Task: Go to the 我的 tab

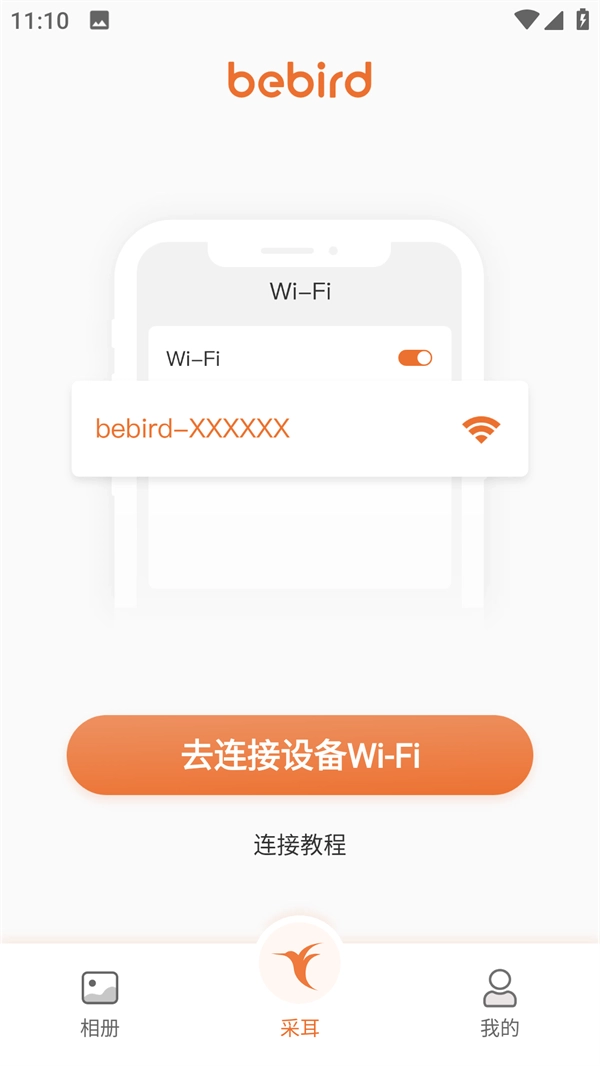Action: 500,1002
